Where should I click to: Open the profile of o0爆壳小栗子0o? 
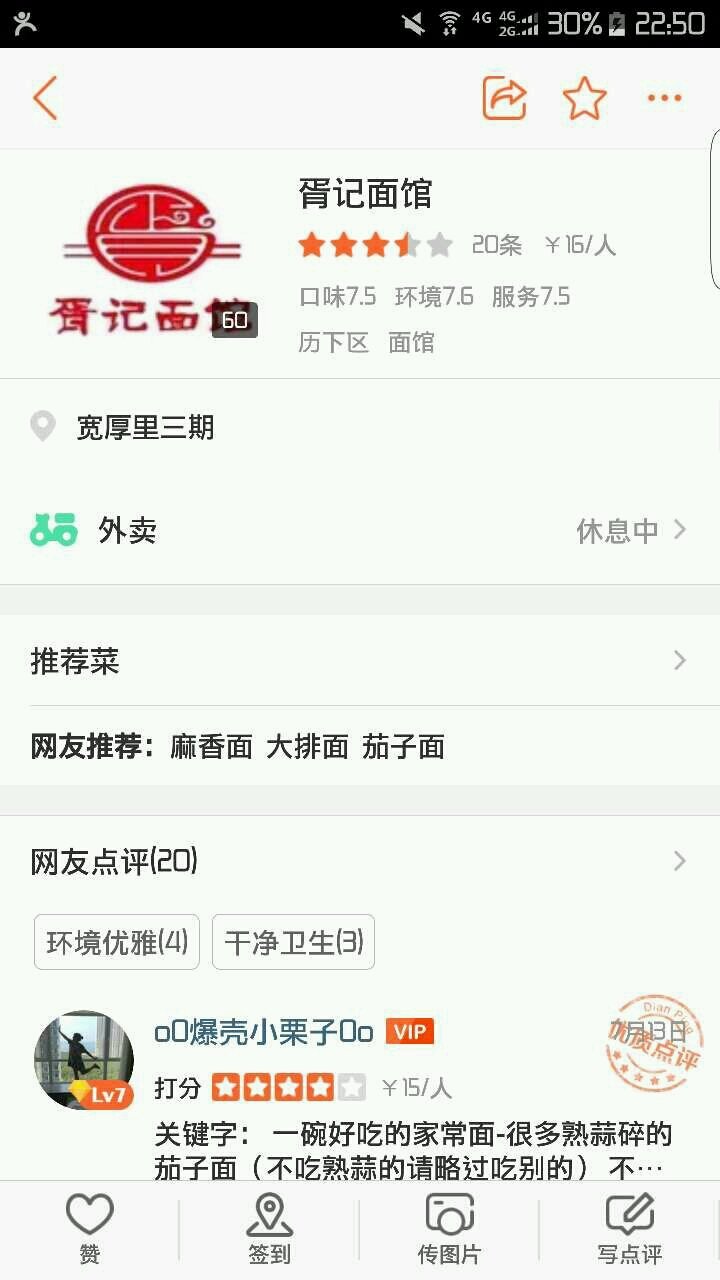[84, 1060]
